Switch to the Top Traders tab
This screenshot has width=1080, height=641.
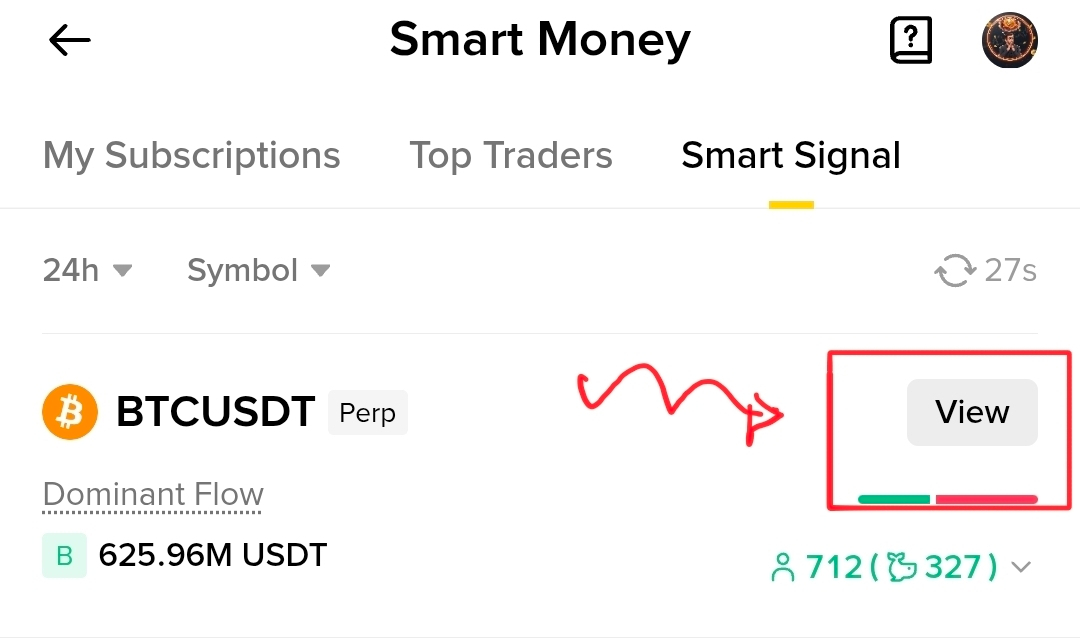click(511, 156)
